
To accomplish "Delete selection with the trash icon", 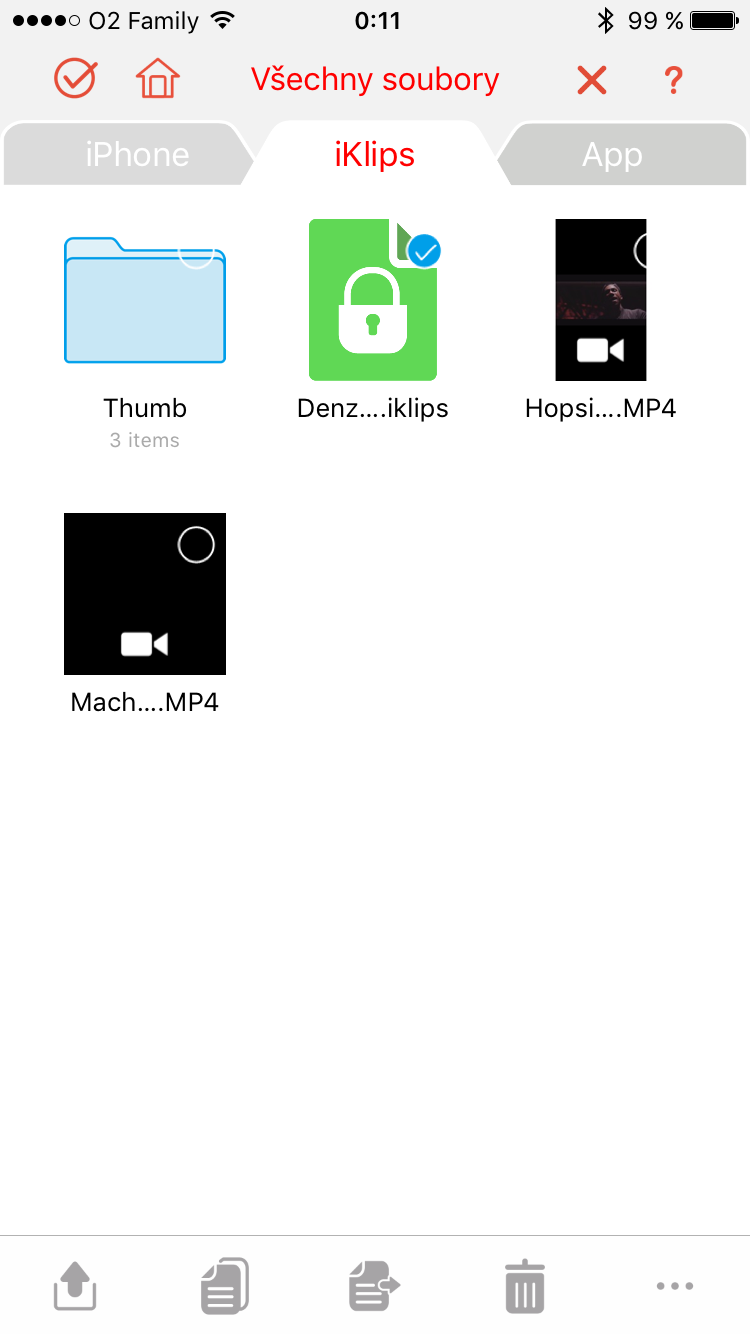I will pos(524,1287).
